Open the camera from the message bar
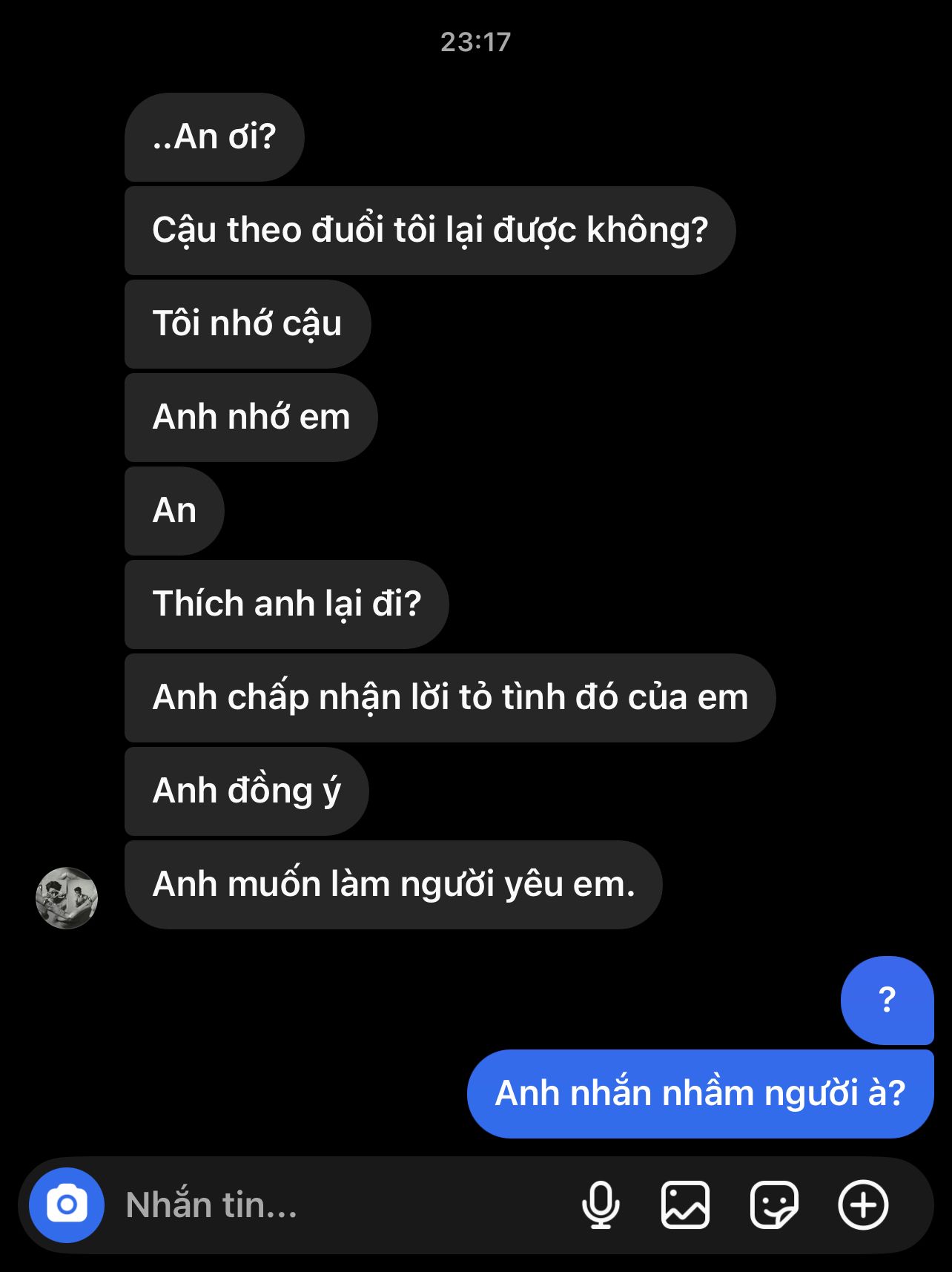The width and height of the screenshot is (952, 1272). click(67, 1205)
